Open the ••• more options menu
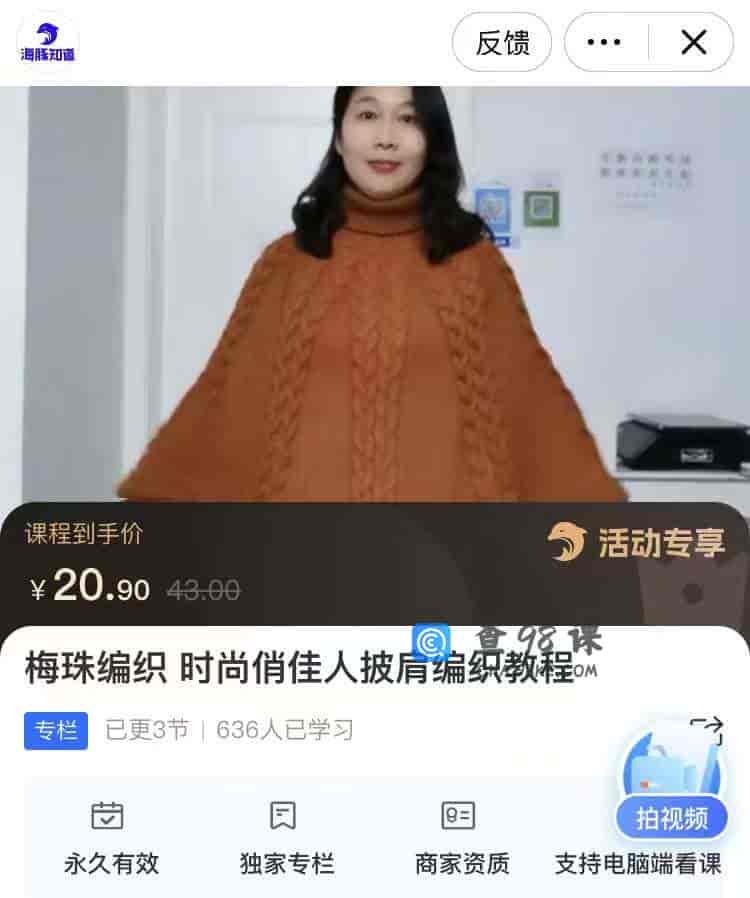Viewport: 750px width, 898px height. tap(604, 42)
